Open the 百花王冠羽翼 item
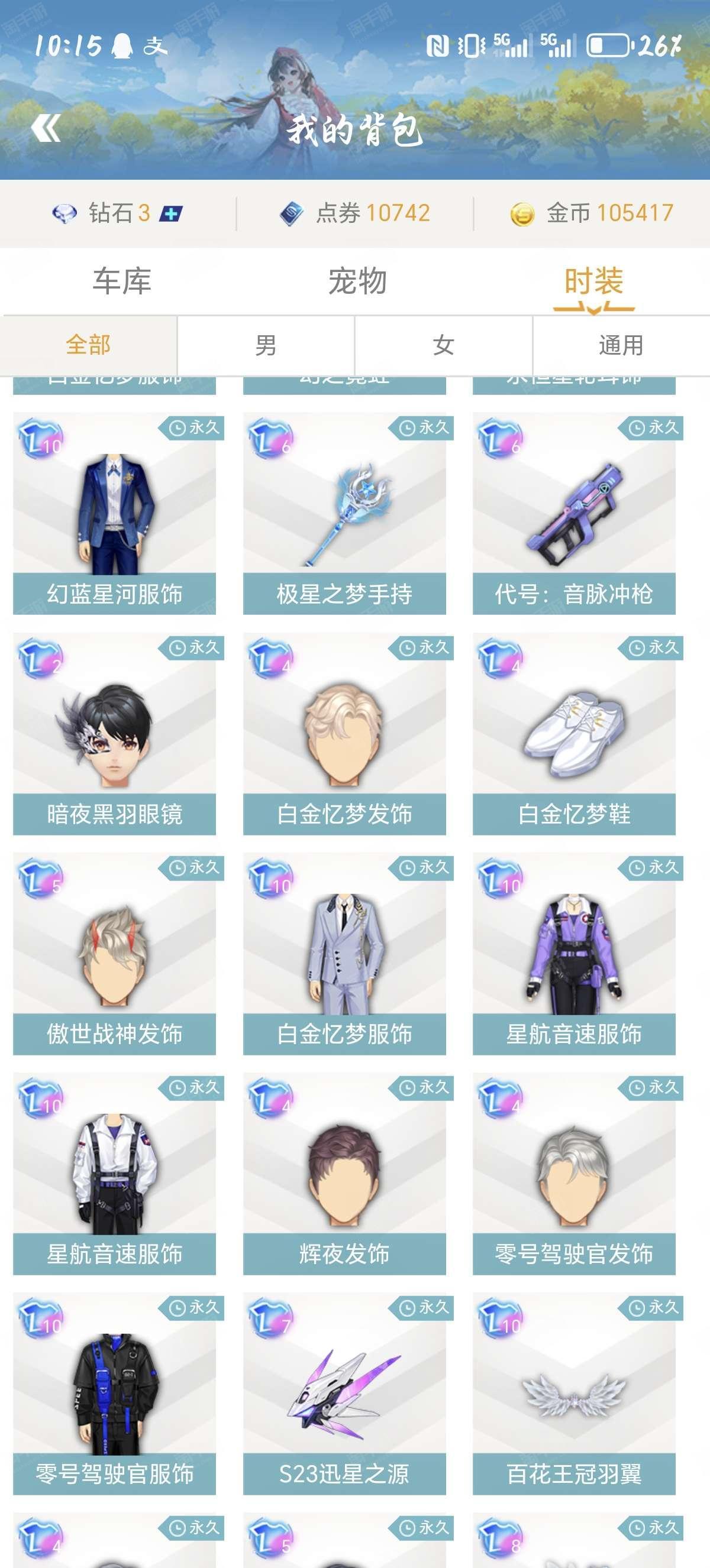Viewport: 710px width, 1568px height. click(573, 1393)
